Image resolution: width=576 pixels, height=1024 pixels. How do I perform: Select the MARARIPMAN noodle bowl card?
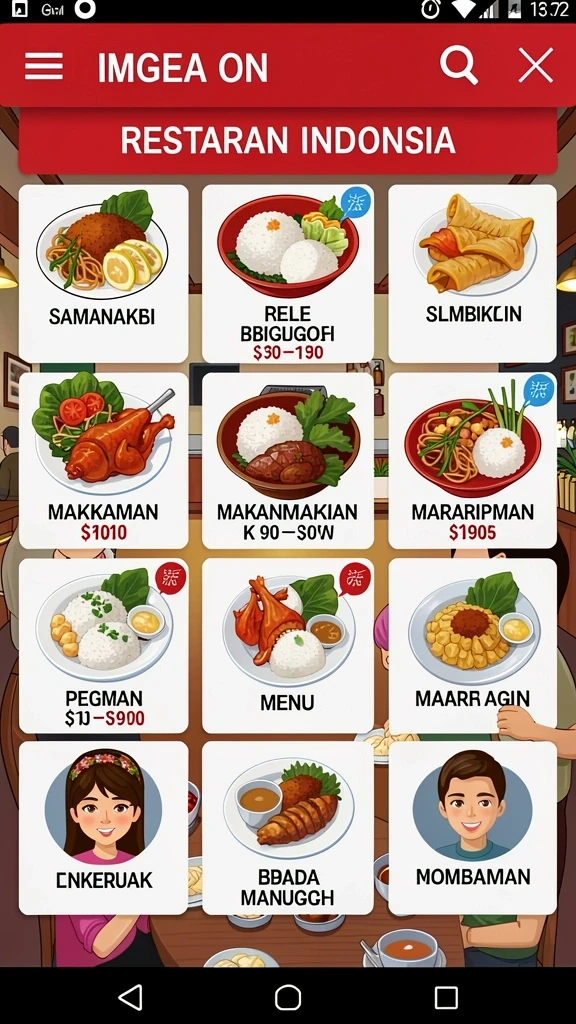tap(472, 460)
